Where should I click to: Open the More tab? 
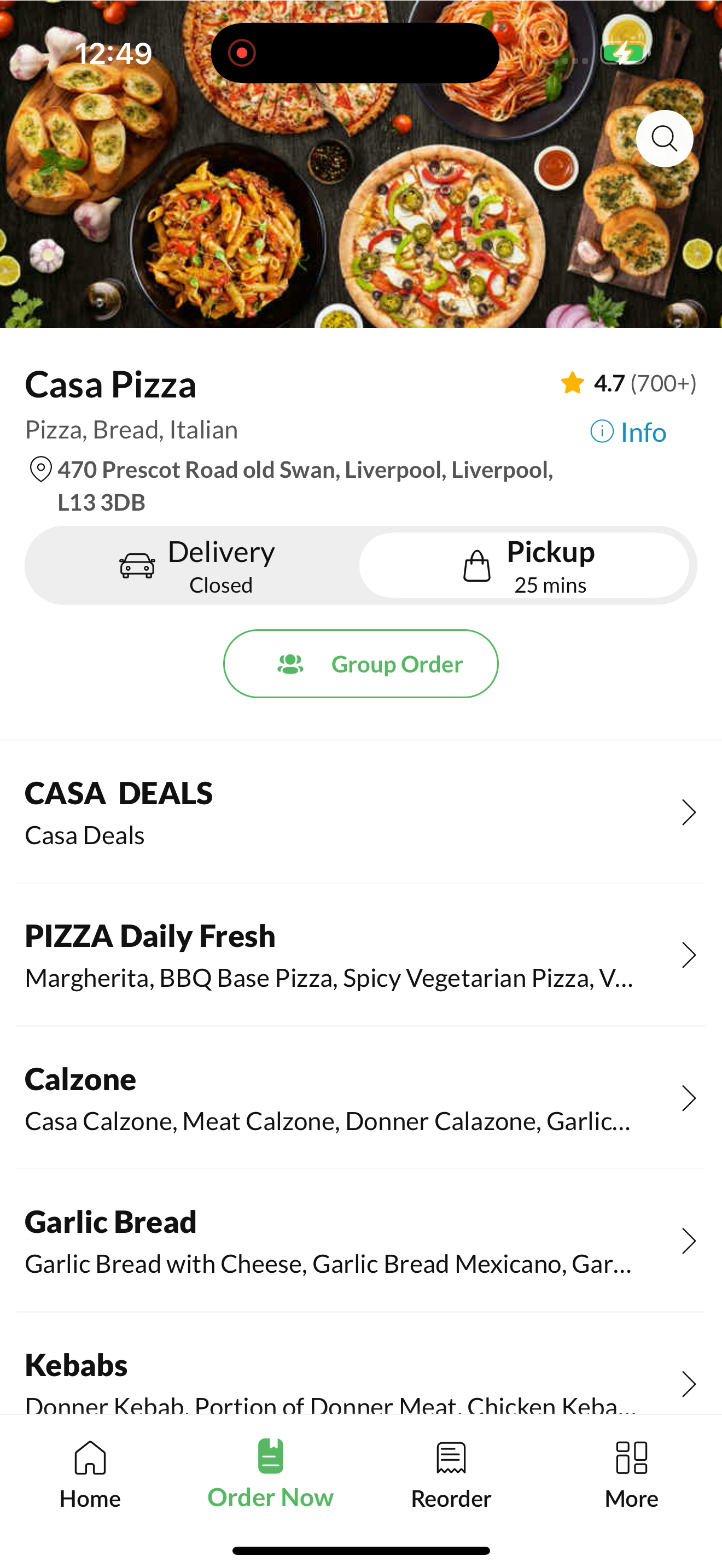631,1475
